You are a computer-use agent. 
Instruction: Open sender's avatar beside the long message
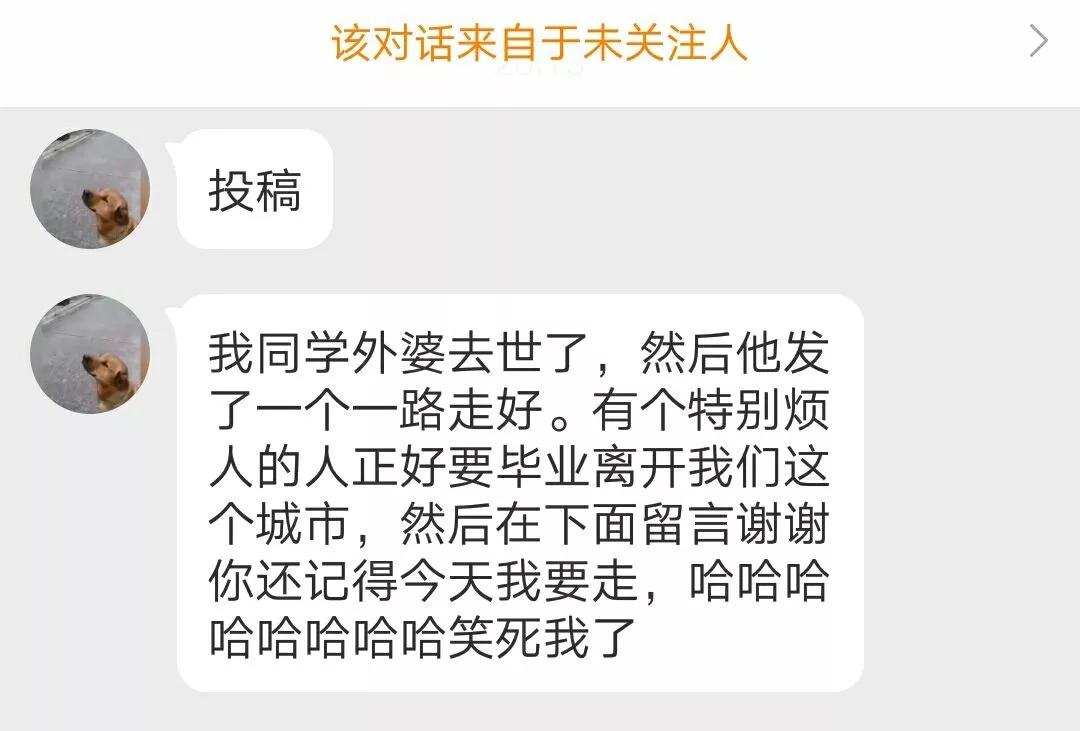[89, 354]
